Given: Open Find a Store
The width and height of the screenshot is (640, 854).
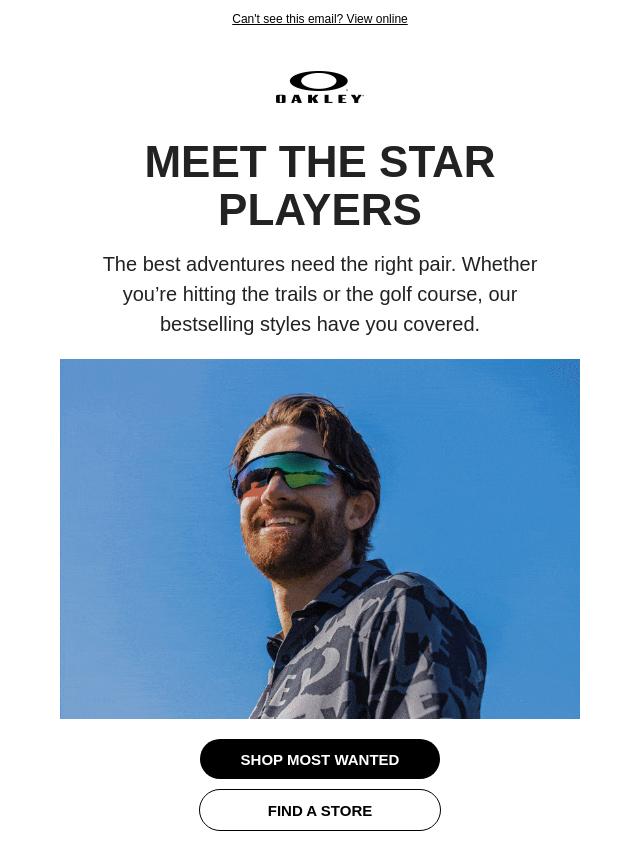Looking at the screenshot, I should coord(320,810).
